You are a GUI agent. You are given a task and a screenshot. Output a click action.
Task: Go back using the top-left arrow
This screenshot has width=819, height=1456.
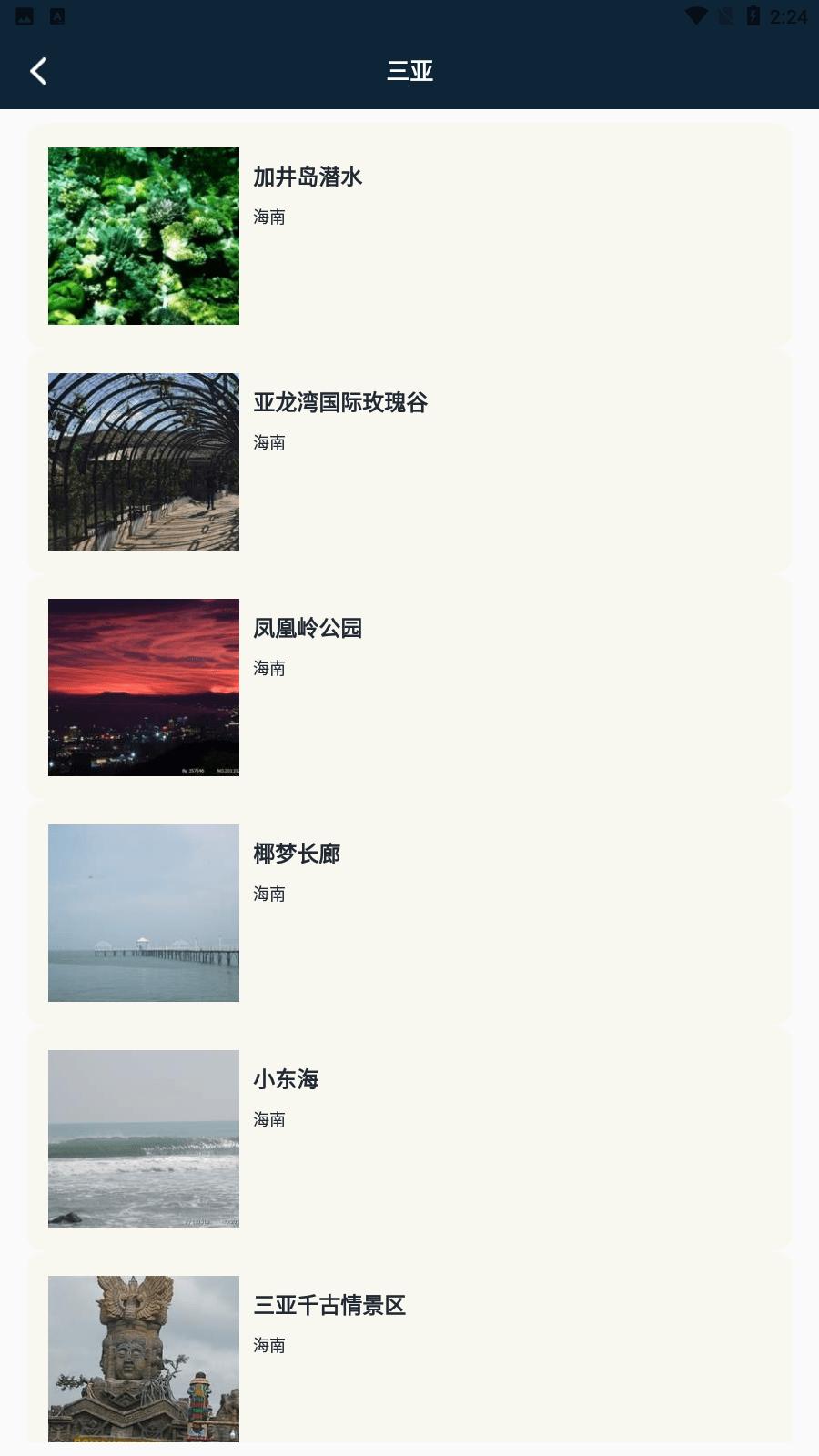tap(38, 71)
